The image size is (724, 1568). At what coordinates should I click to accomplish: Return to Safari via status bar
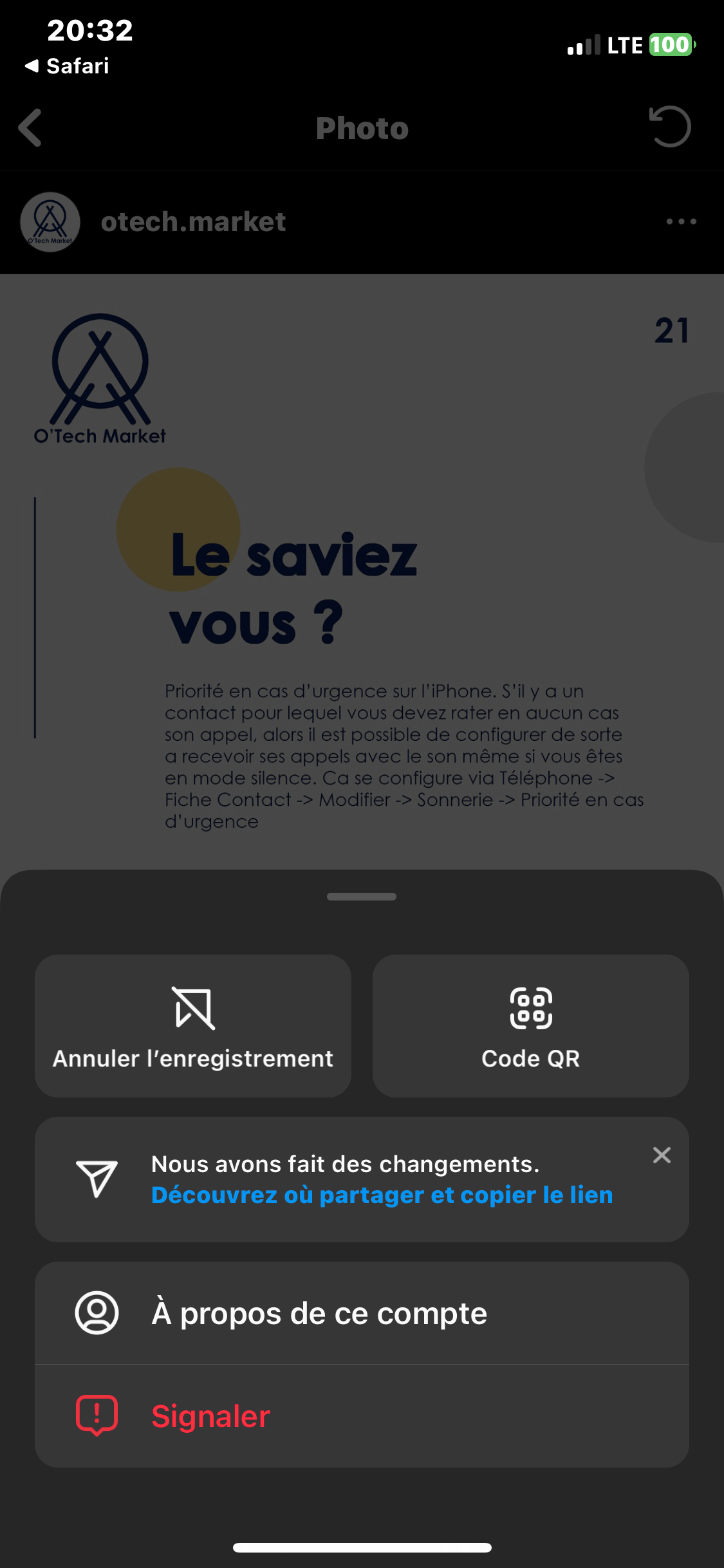click(67, 66)
